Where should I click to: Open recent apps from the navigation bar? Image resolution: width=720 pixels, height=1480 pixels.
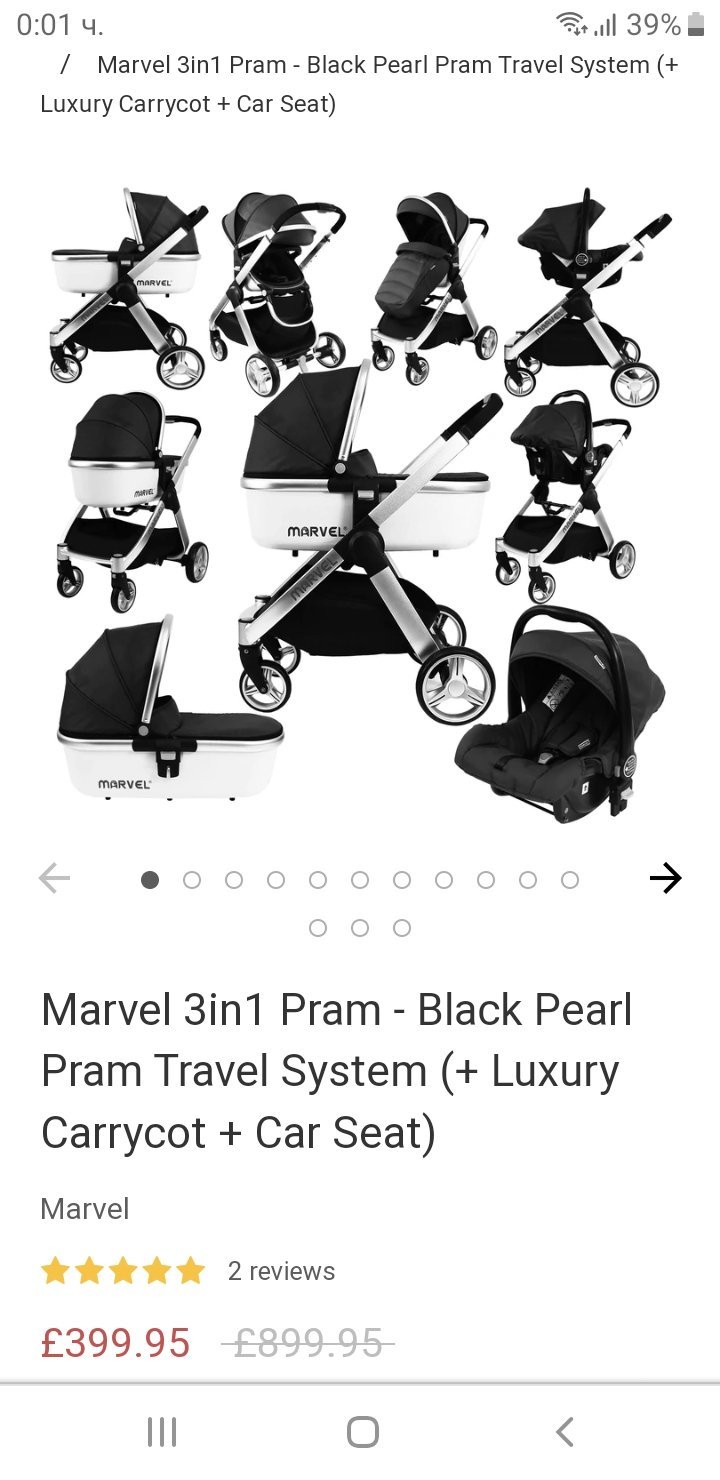pyautogui.click(x=162, y=1432)
